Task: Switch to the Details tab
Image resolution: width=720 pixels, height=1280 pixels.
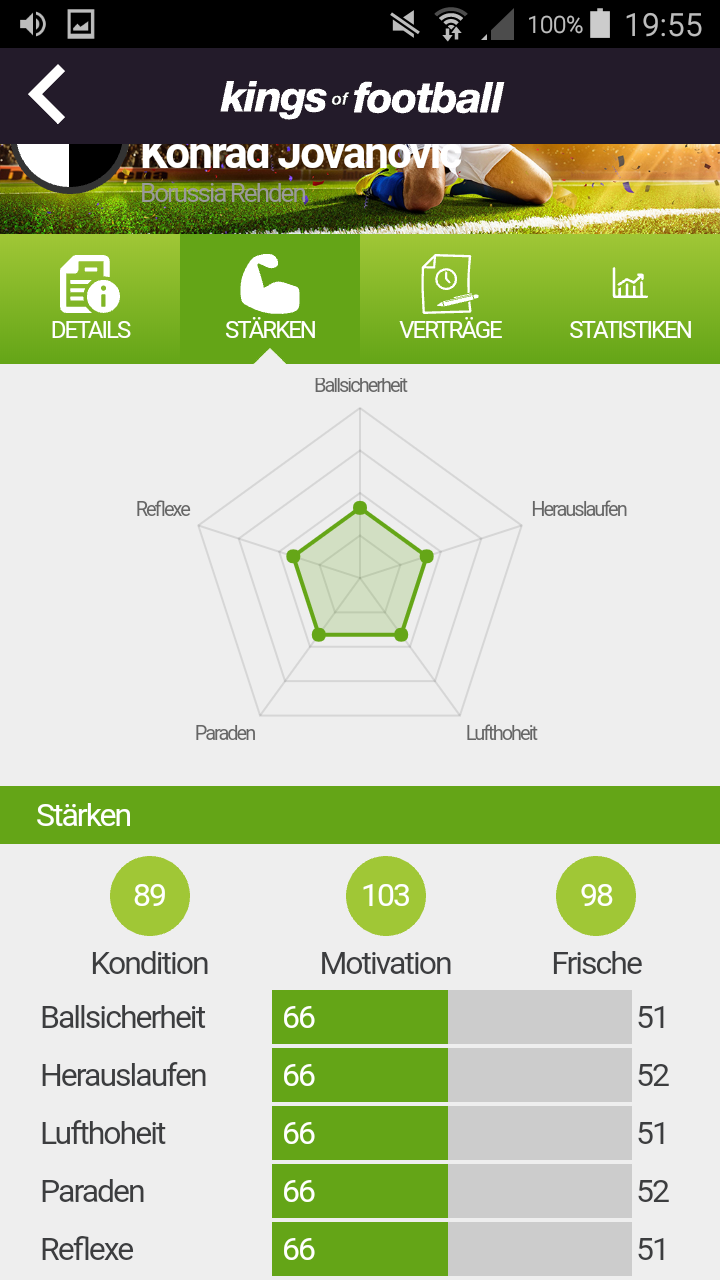Action: [x=90, y=299]
